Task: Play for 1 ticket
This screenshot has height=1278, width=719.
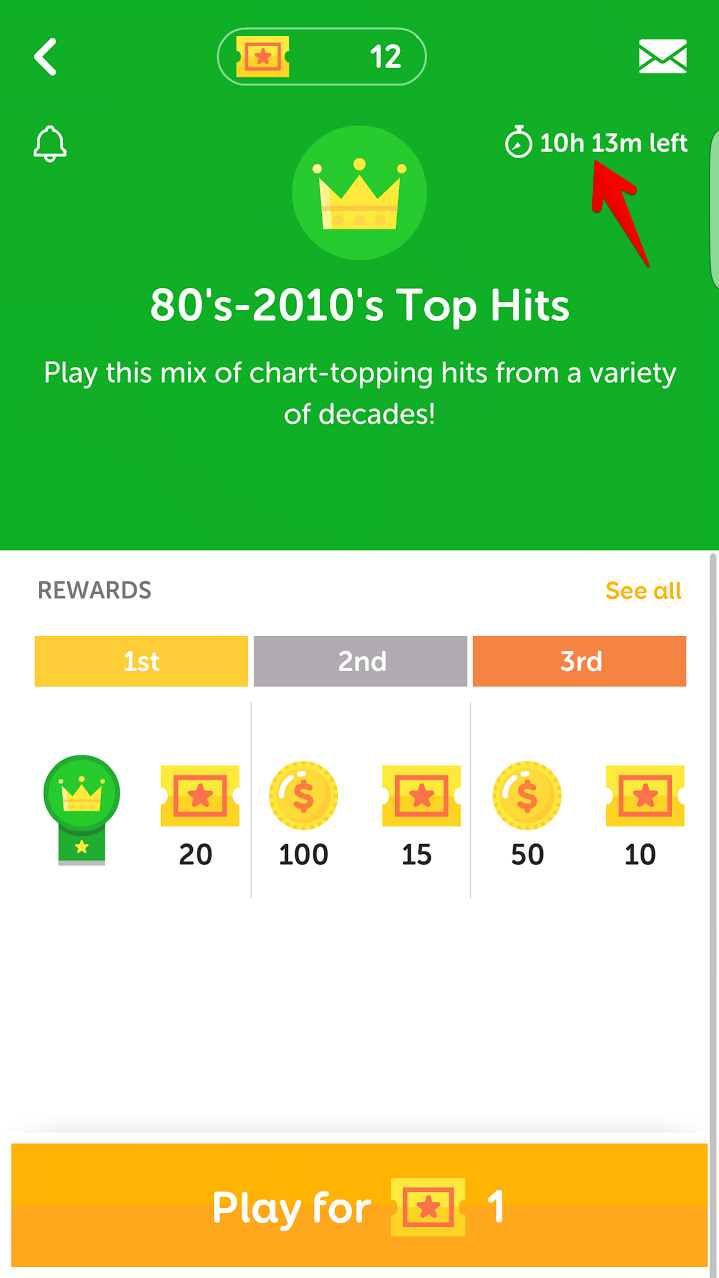Action: pyautogui.click(x=359, y=1207)
